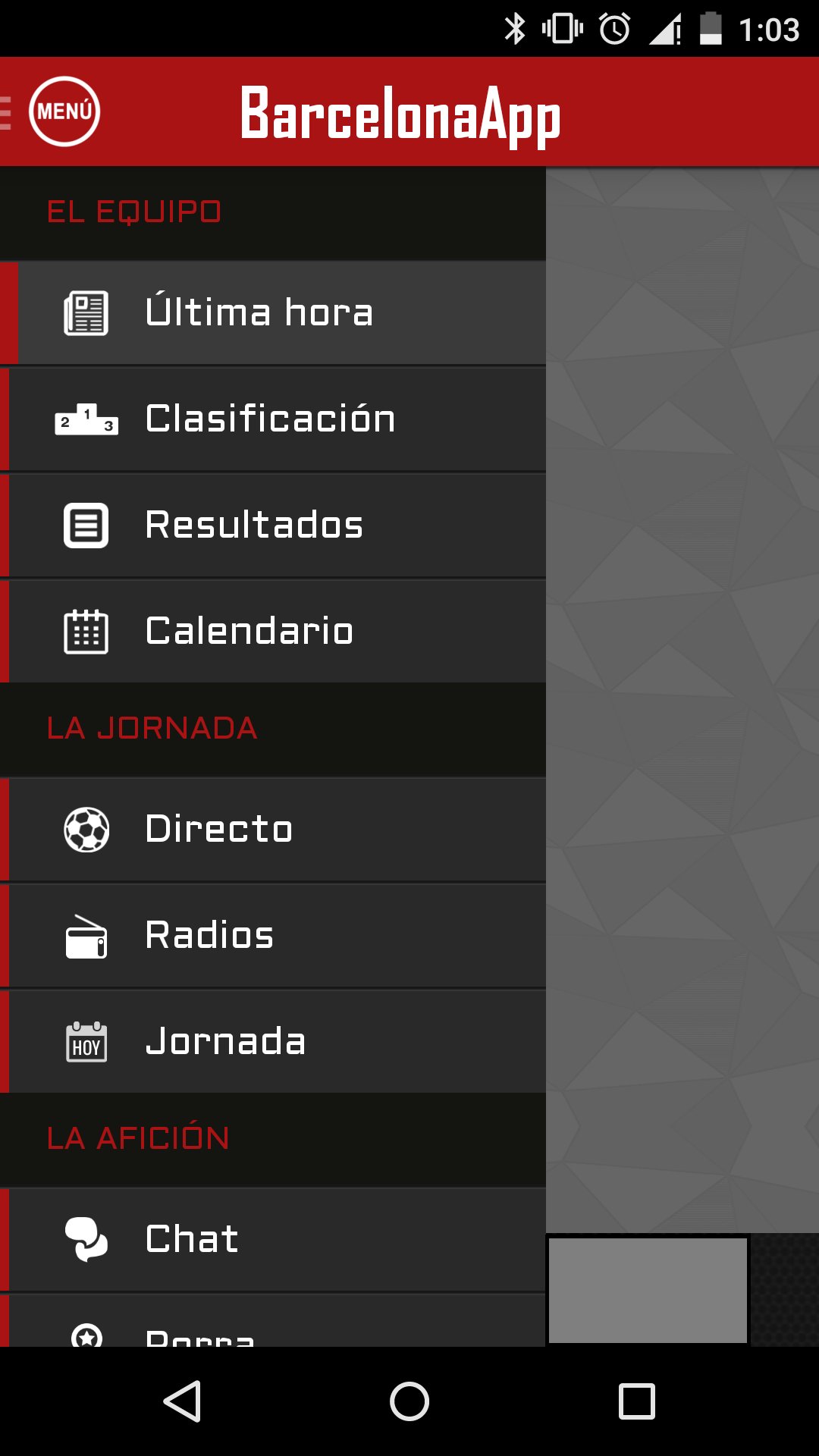Tap the Bluetooth icon in the status bar

pyautogui.click(x=516, y=30)
